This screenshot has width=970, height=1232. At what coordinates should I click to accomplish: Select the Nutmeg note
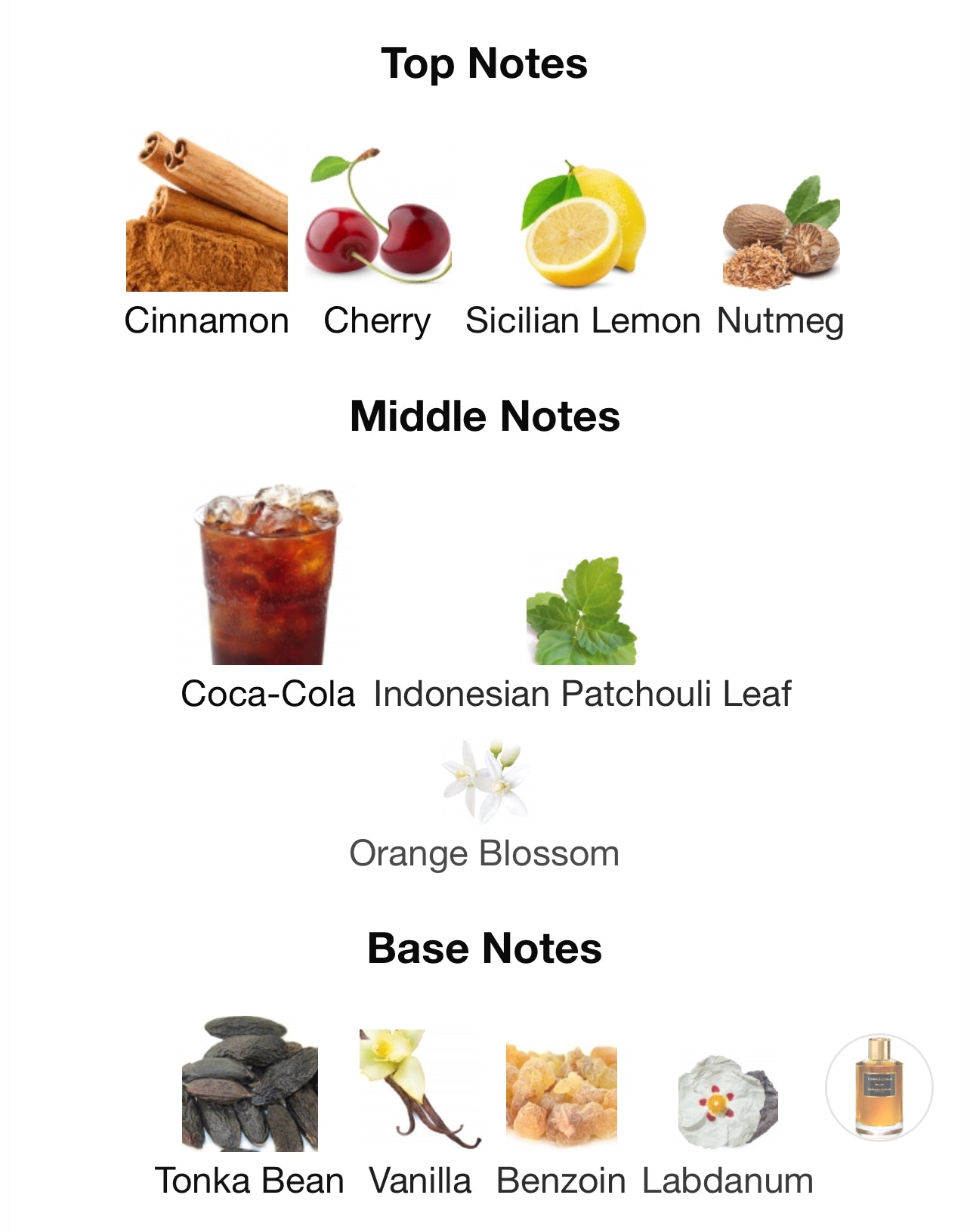click(780, 234)
